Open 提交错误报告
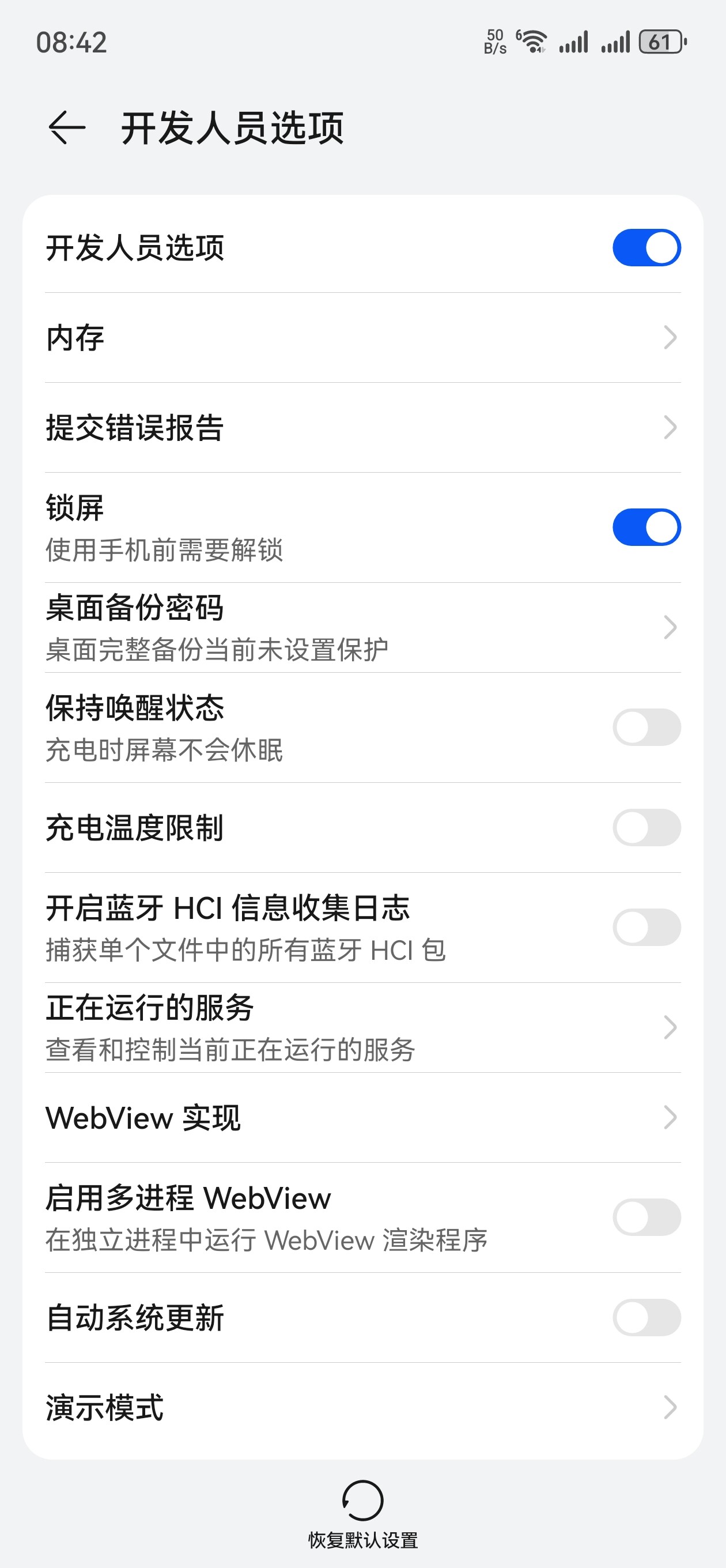The height and width of the screenshot is (1568, 726). coord(362,427)
